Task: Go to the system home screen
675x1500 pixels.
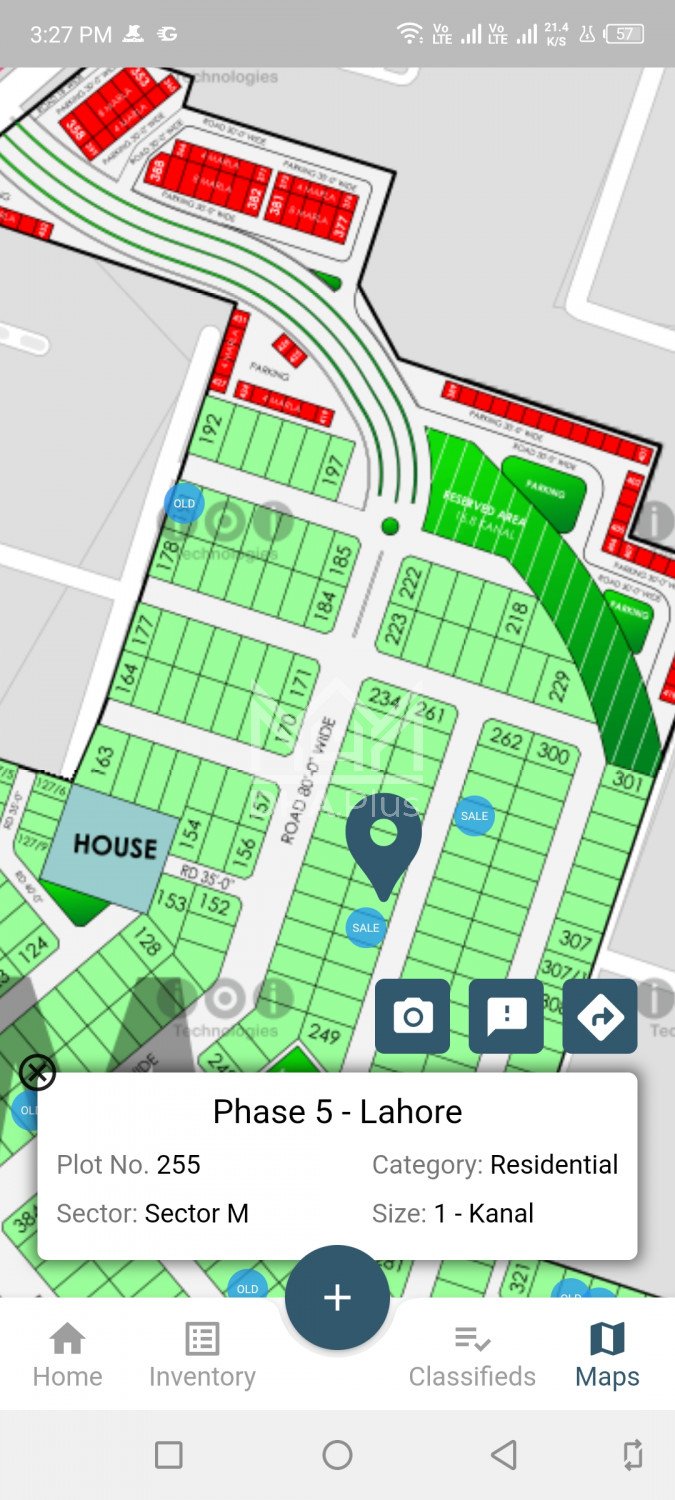Action: [x=337, y=1455]
